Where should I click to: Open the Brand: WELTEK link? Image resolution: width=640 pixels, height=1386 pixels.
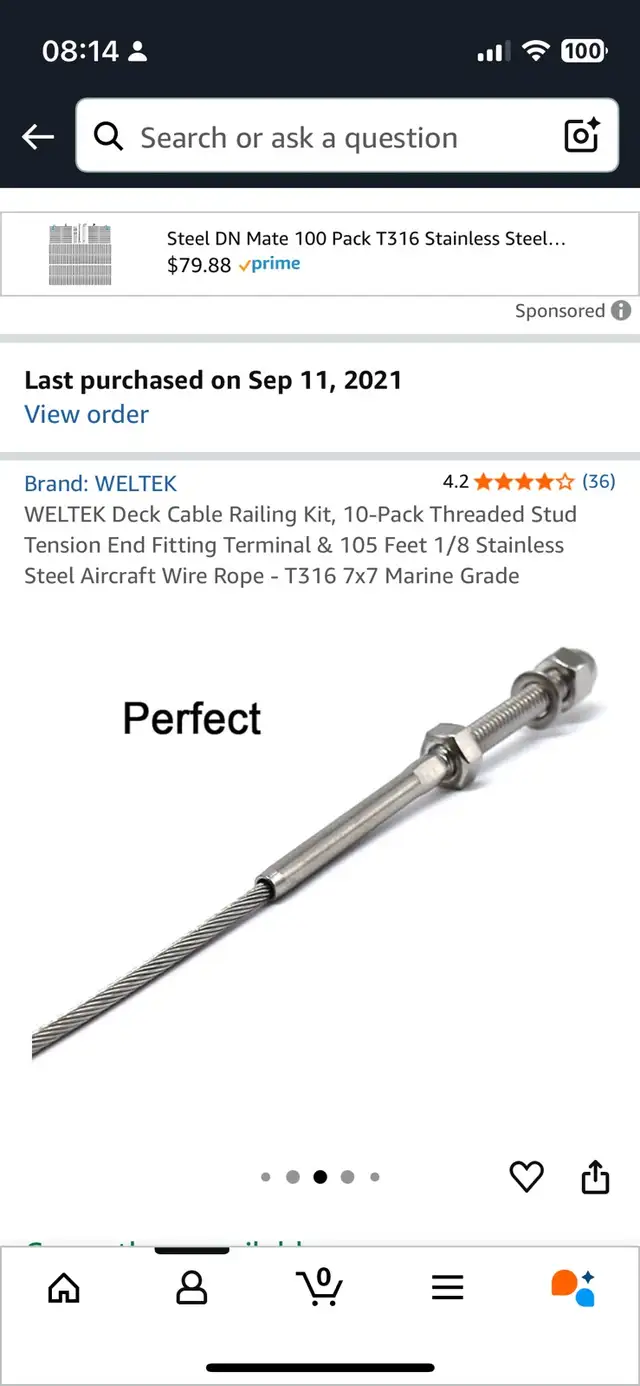coord(100,483)
